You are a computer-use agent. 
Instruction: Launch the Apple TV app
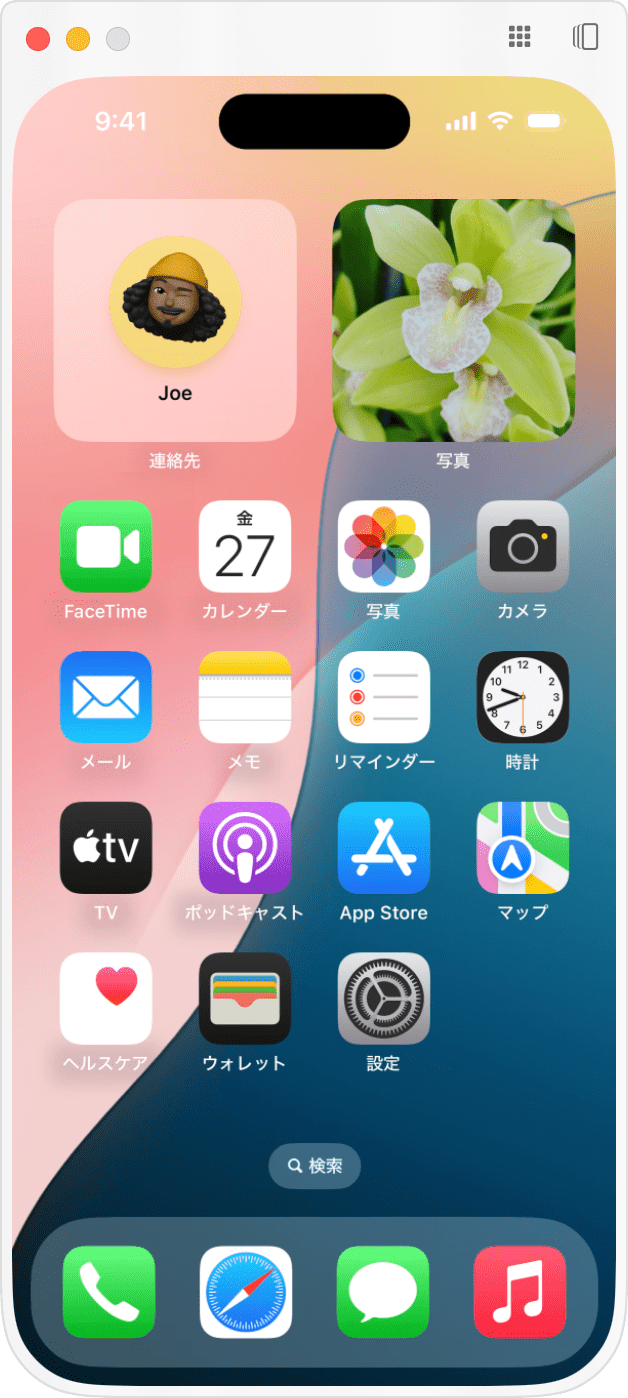tap(106, 848)
